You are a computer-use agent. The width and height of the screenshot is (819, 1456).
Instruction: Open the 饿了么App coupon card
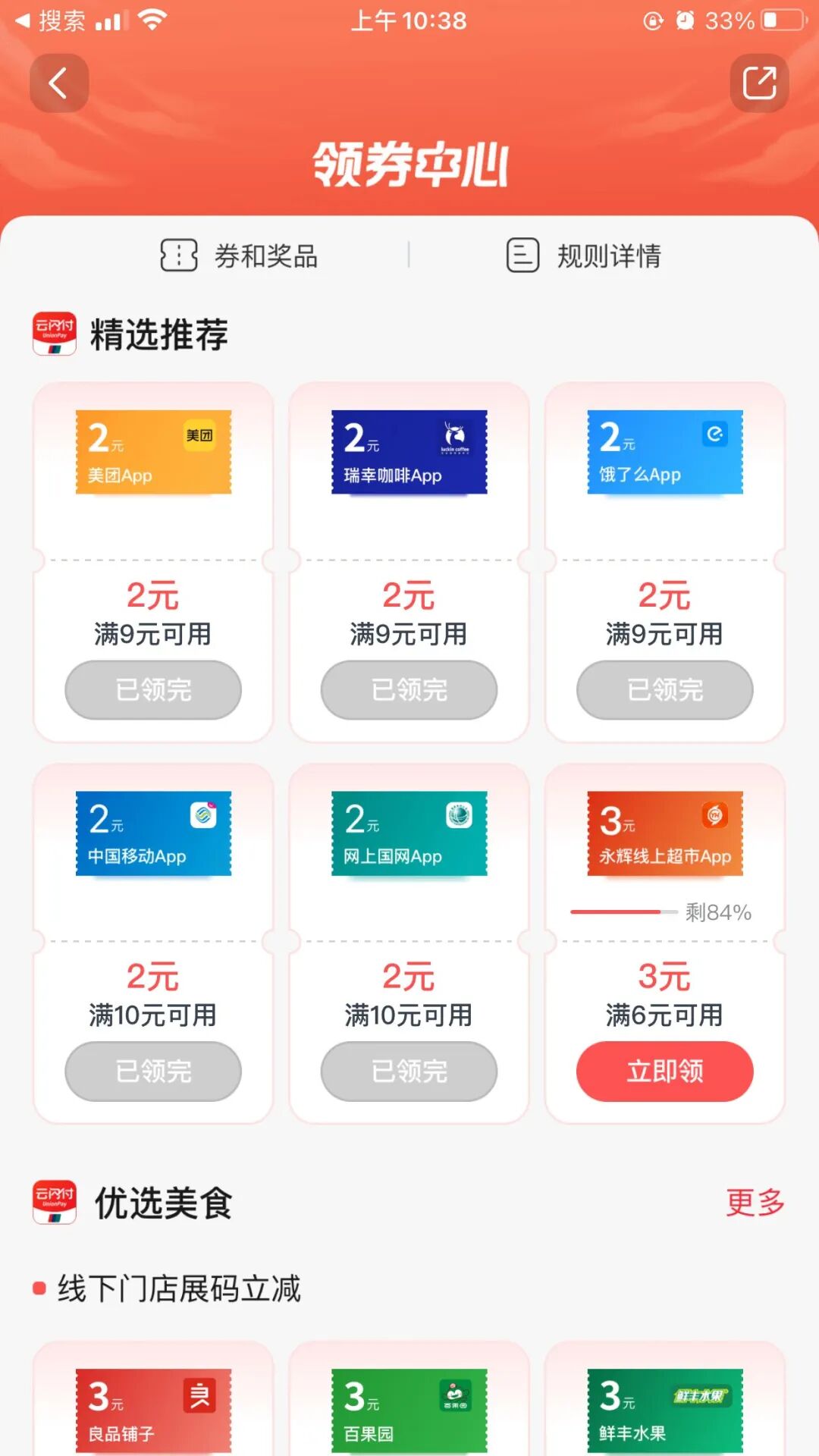coord(664,453)
